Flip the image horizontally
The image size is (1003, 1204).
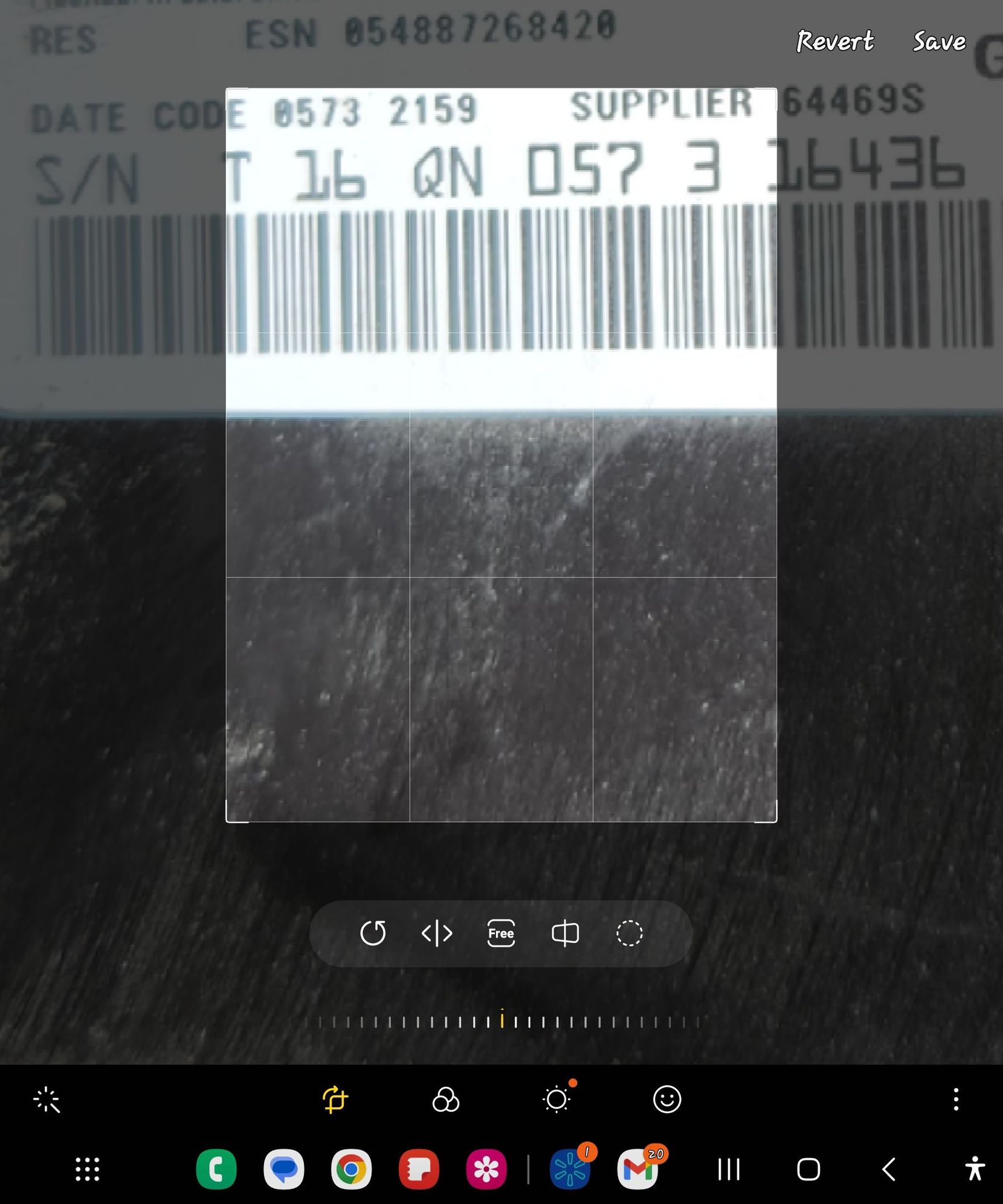[x=437, y=933]
